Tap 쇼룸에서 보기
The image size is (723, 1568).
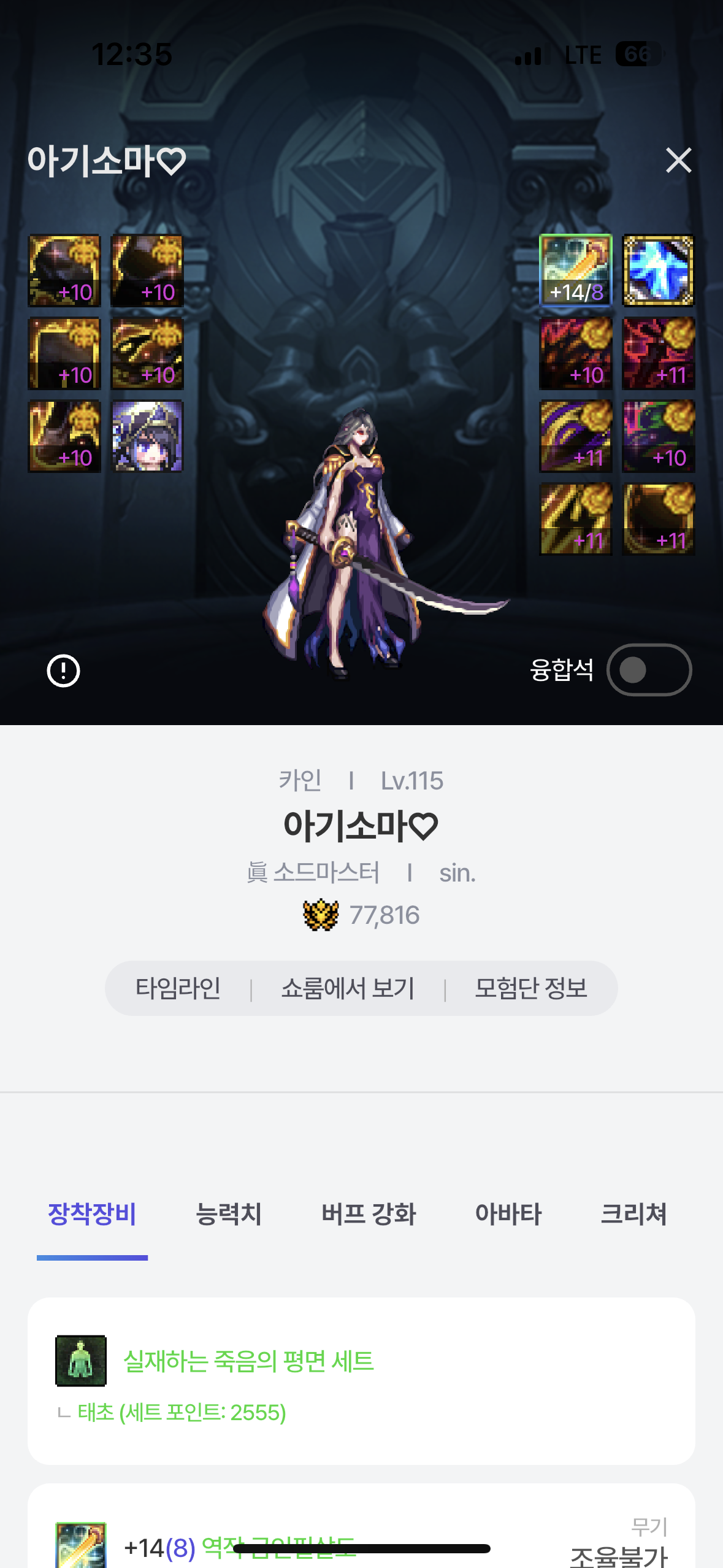click(348, 988)
